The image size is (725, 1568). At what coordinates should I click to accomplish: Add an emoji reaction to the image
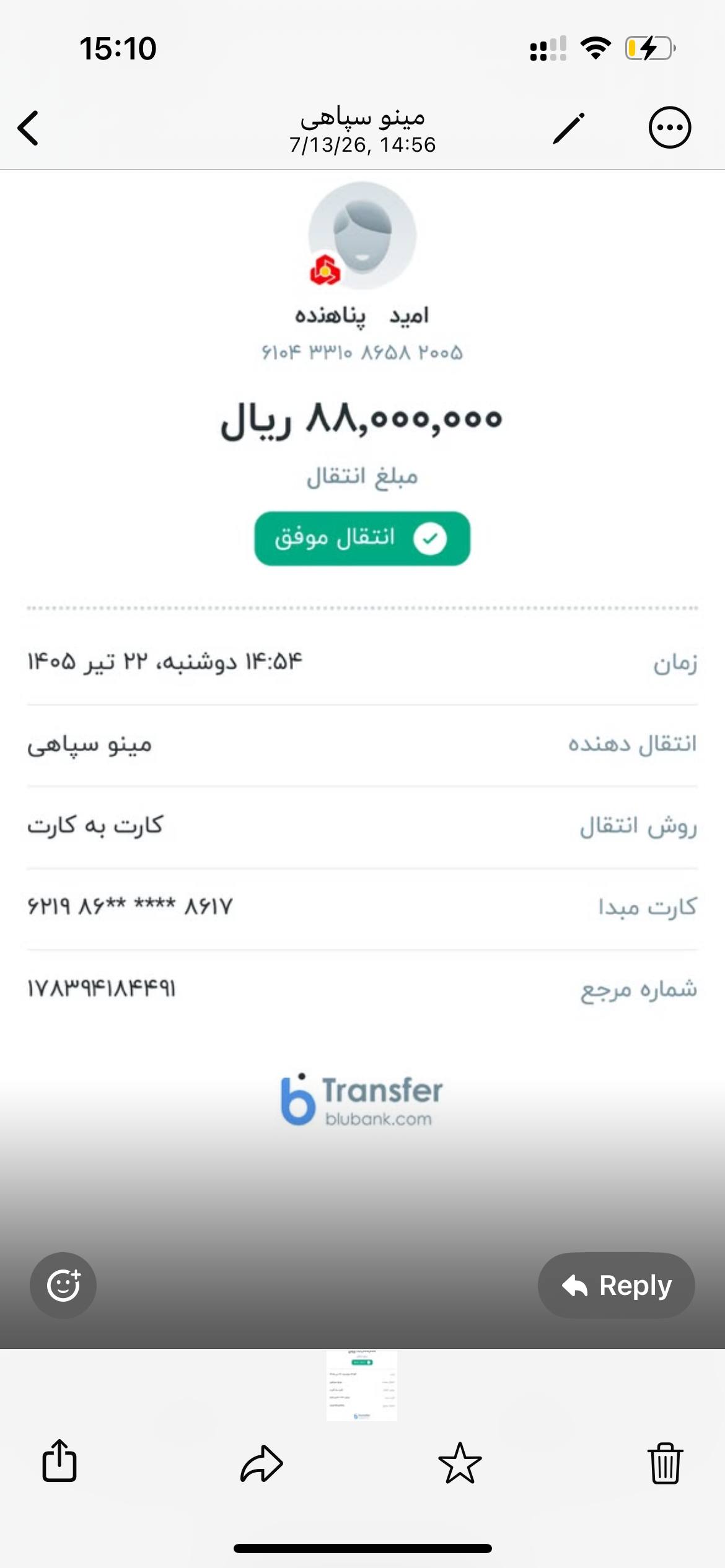(x=63, y=1285)
